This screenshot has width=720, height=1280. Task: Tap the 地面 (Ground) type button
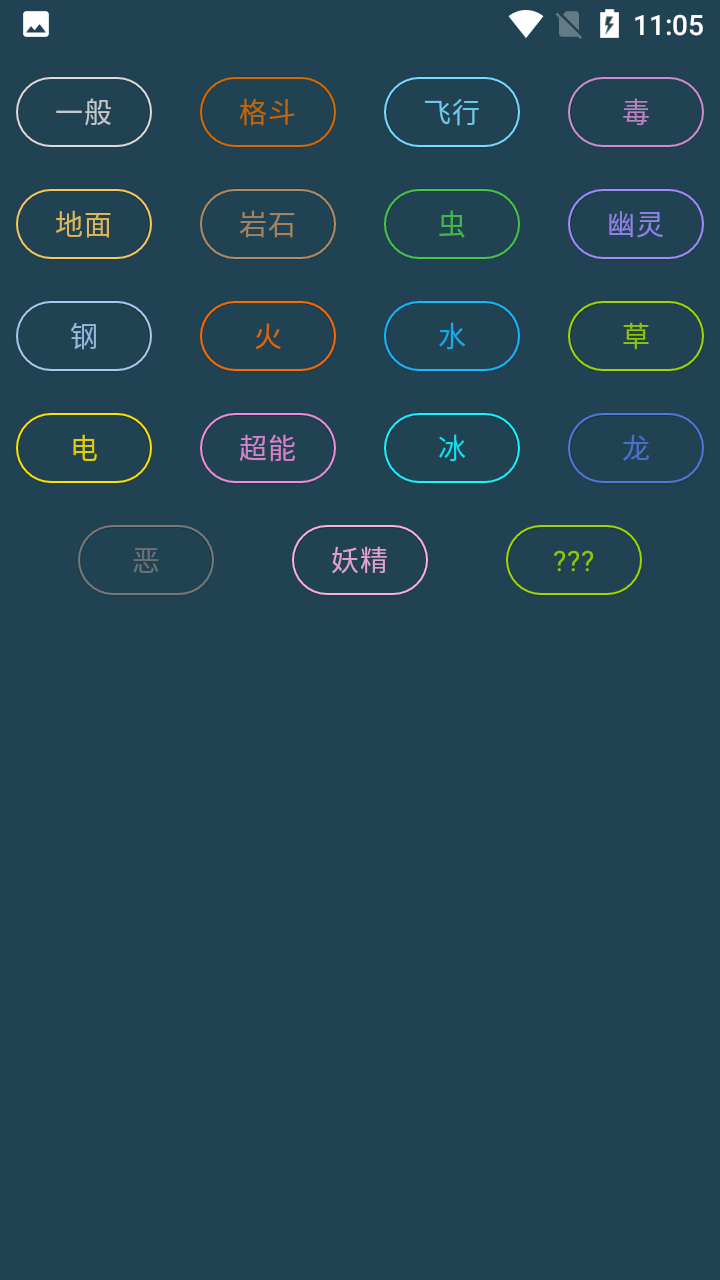84,224
